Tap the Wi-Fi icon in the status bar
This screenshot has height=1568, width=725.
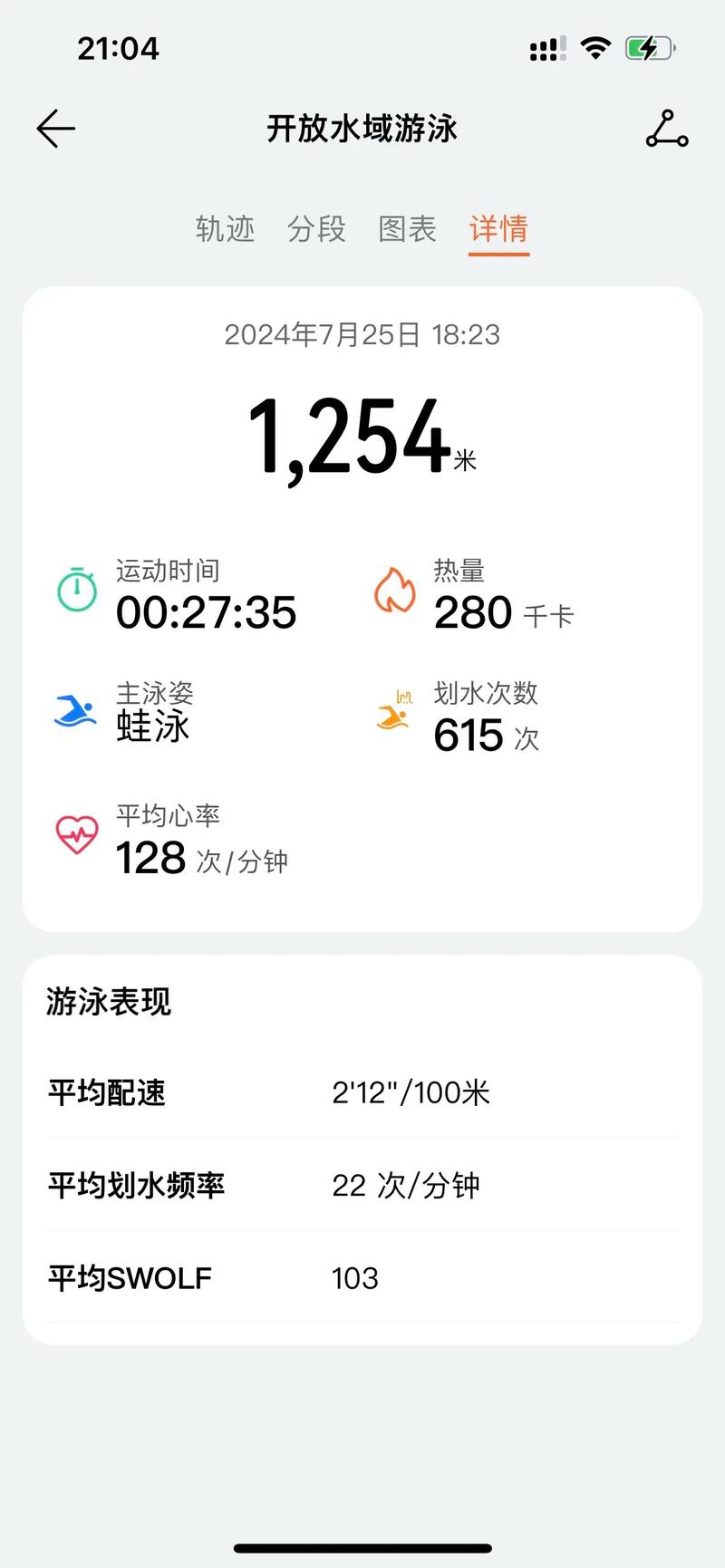pyautogui.click(x=595, y=48)
